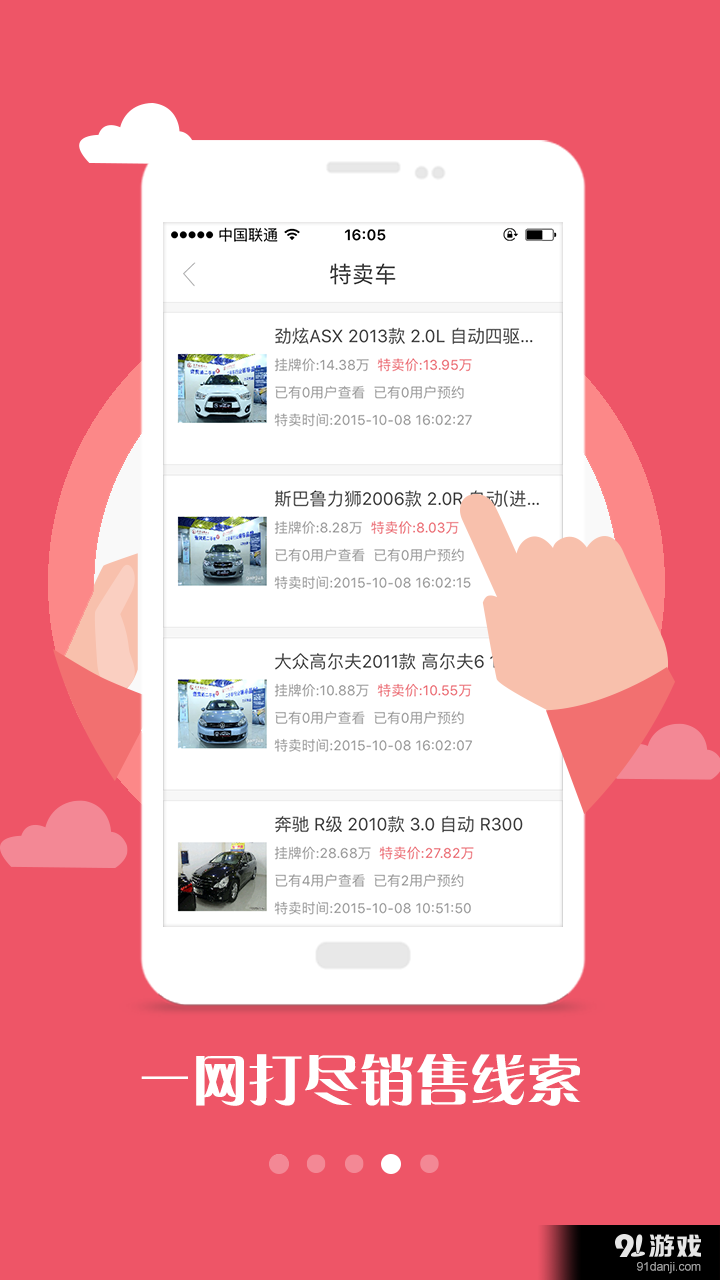Select the first page indicator dot
This screenshot has height=1280, width=720.
[281, 1164]
